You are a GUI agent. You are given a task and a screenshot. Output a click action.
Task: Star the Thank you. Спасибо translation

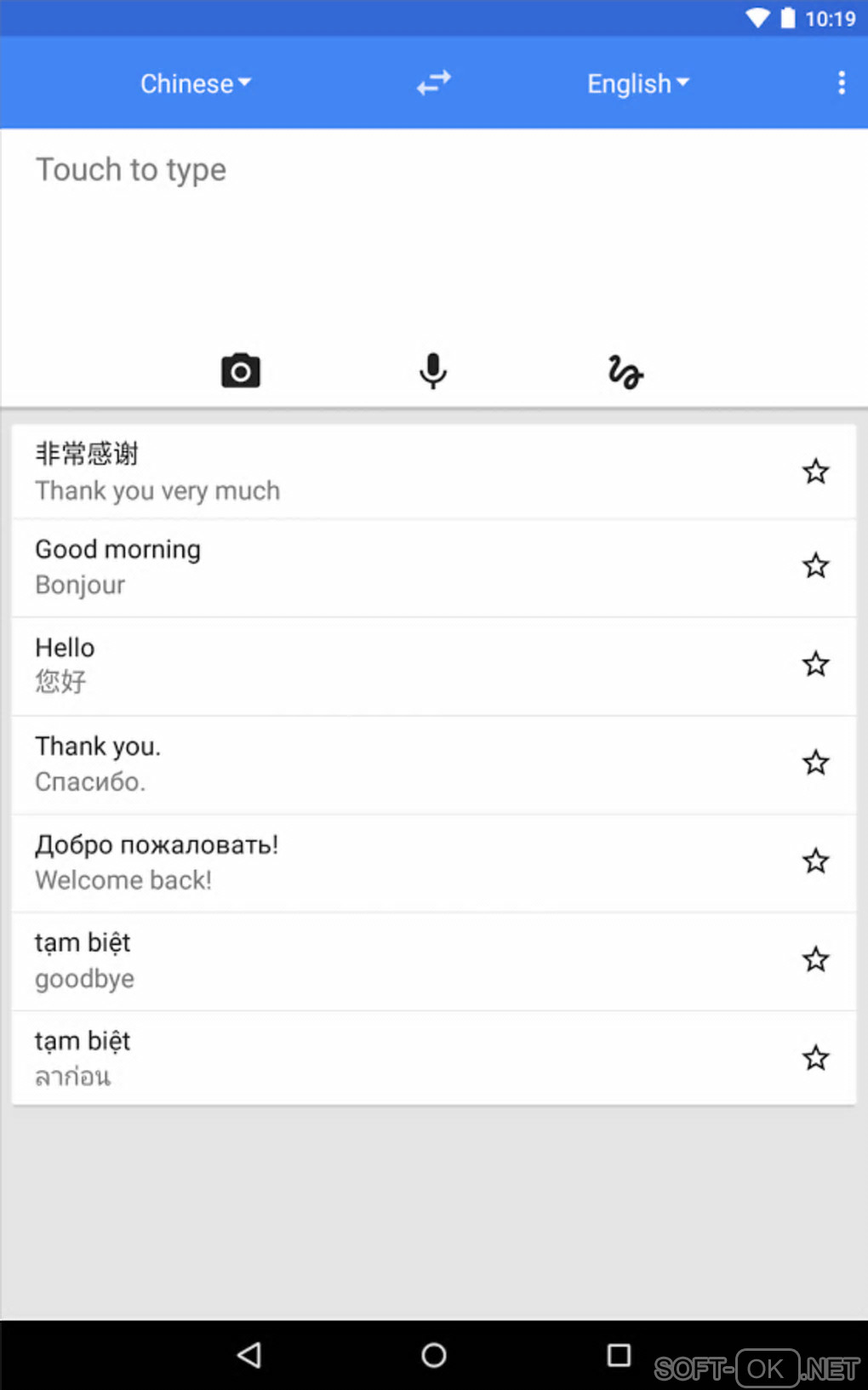click(x=815, y=763)
